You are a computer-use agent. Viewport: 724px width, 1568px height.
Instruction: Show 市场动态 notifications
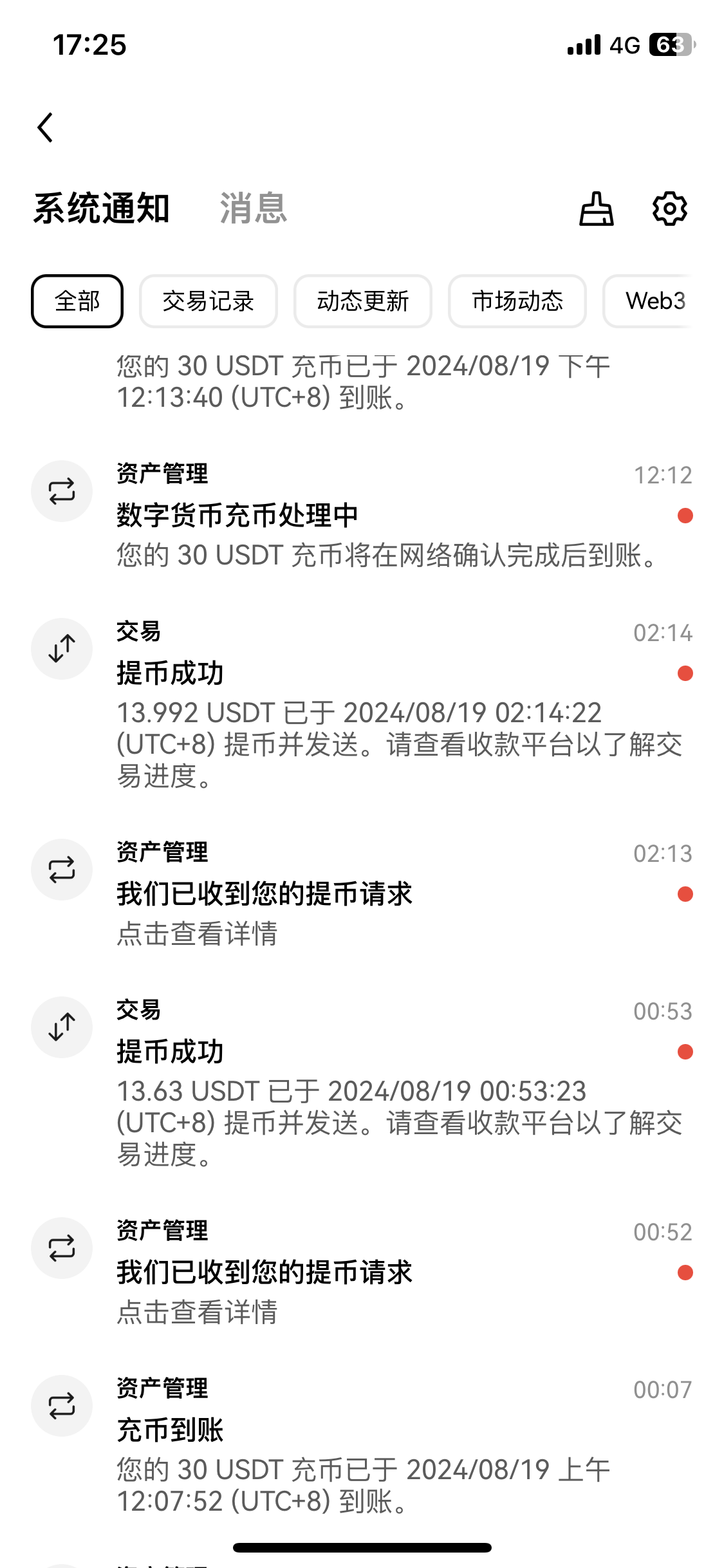point(517,301)
